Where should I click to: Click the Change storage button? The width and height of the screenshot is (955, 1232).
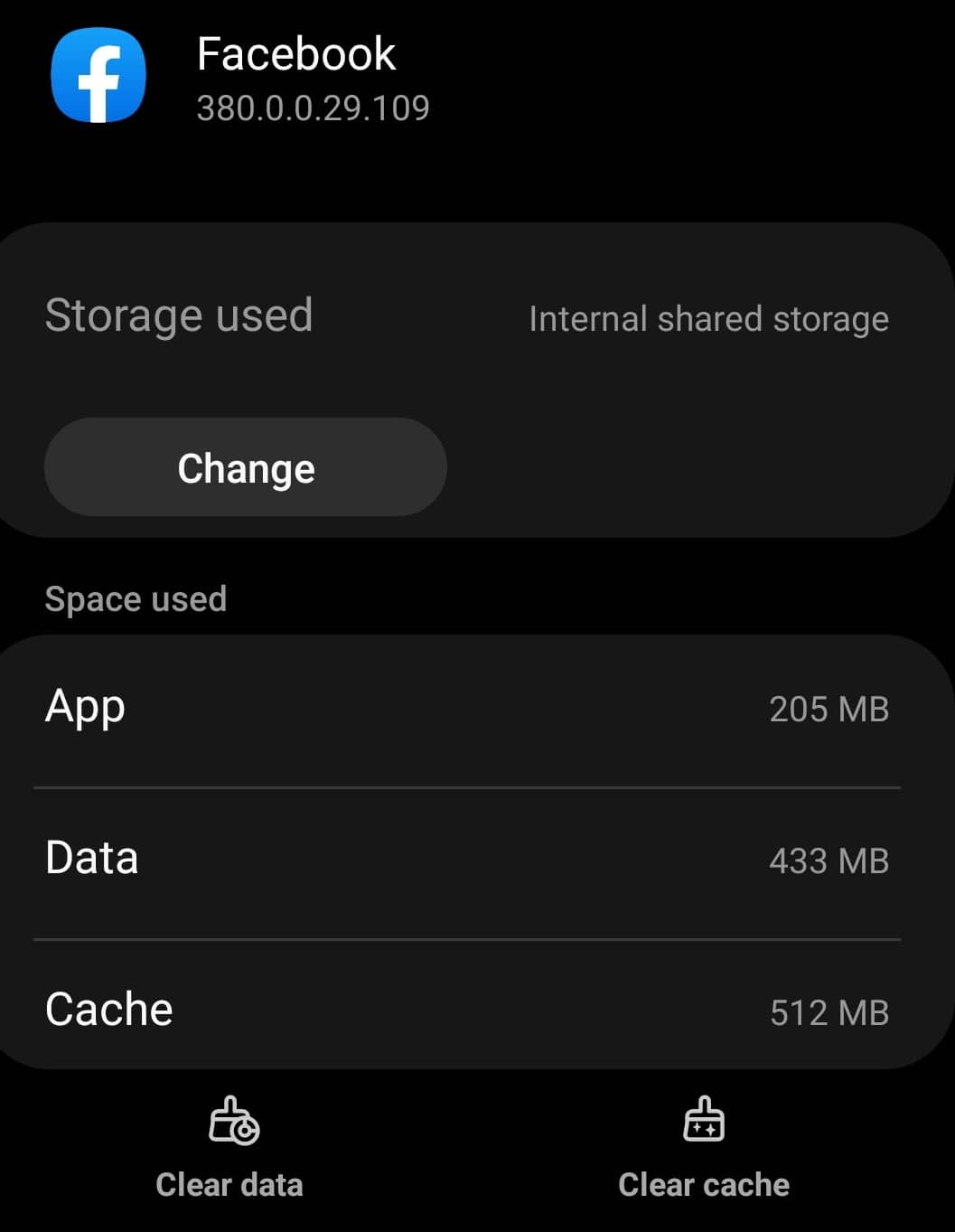245,467
